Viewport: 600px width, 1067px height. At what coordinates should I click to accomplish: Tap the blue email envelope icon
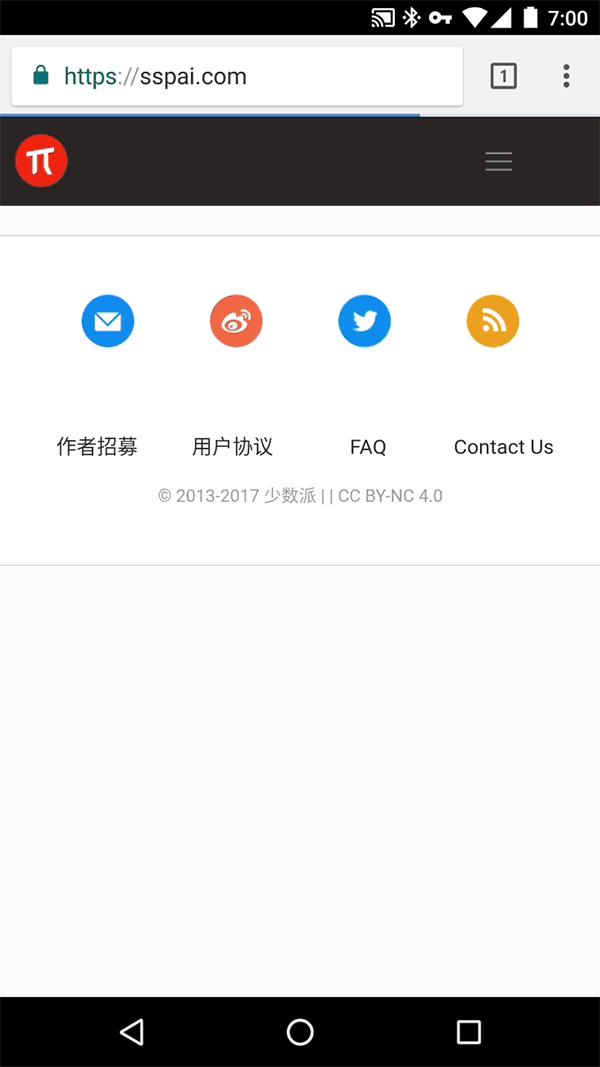tap(108, 321)
